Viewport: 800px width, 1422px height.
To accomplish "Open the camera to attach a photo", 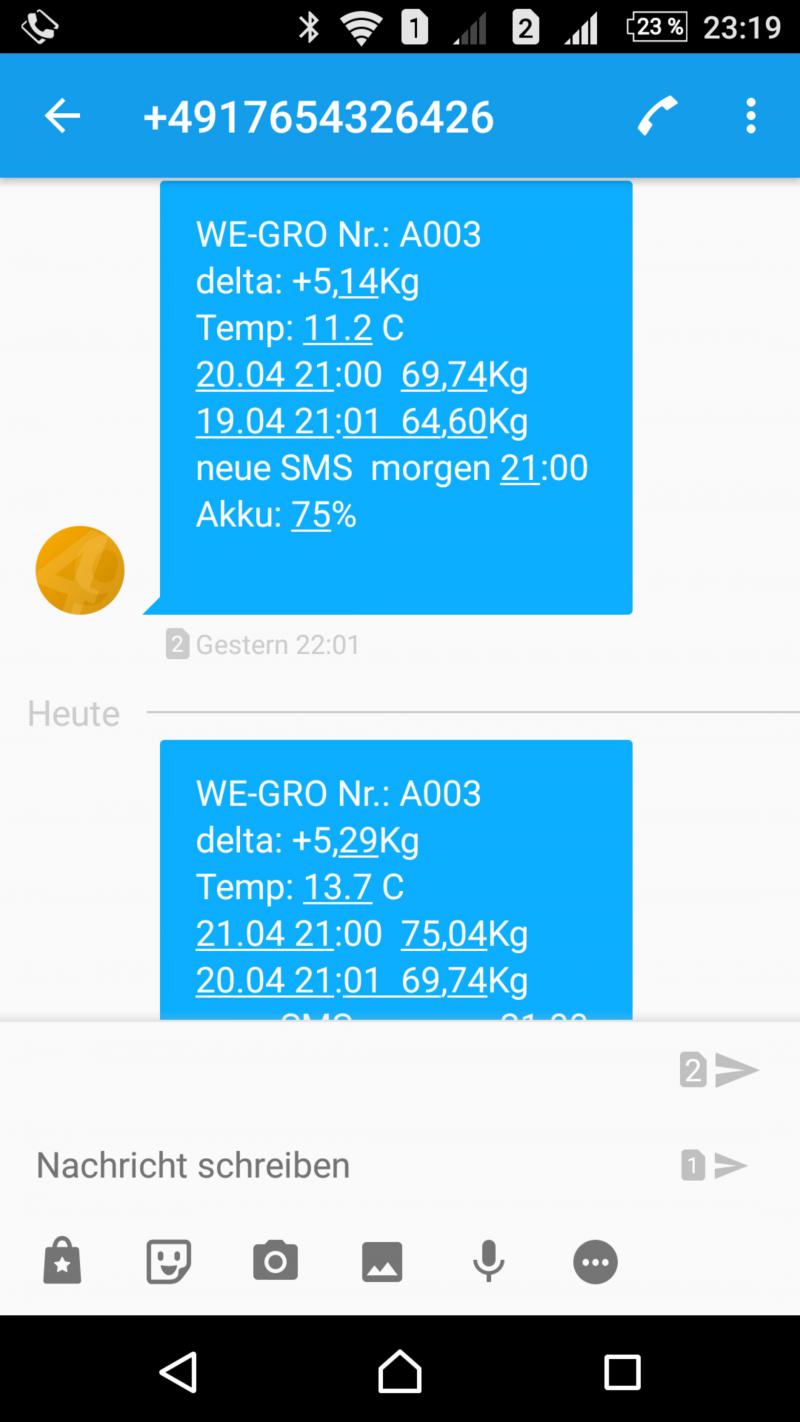I will pos(275,1261).
